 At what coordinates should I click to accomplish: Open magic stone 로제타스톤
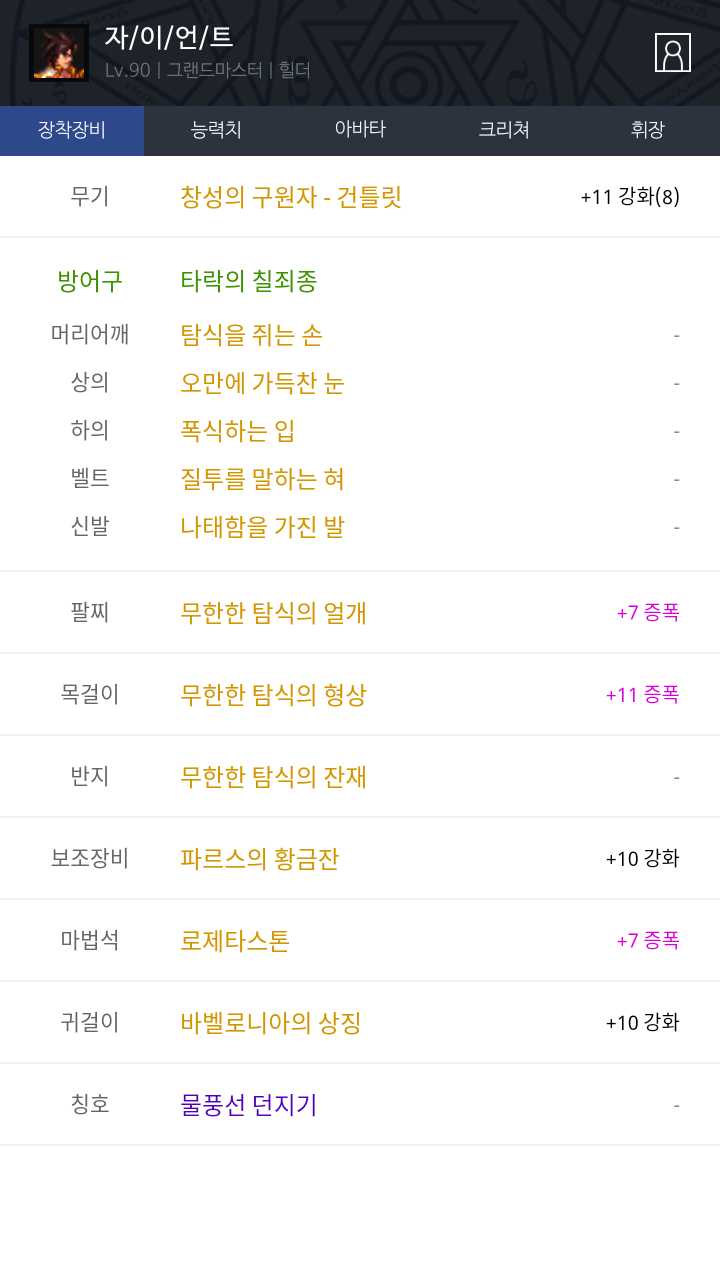[x=235, y=940]
